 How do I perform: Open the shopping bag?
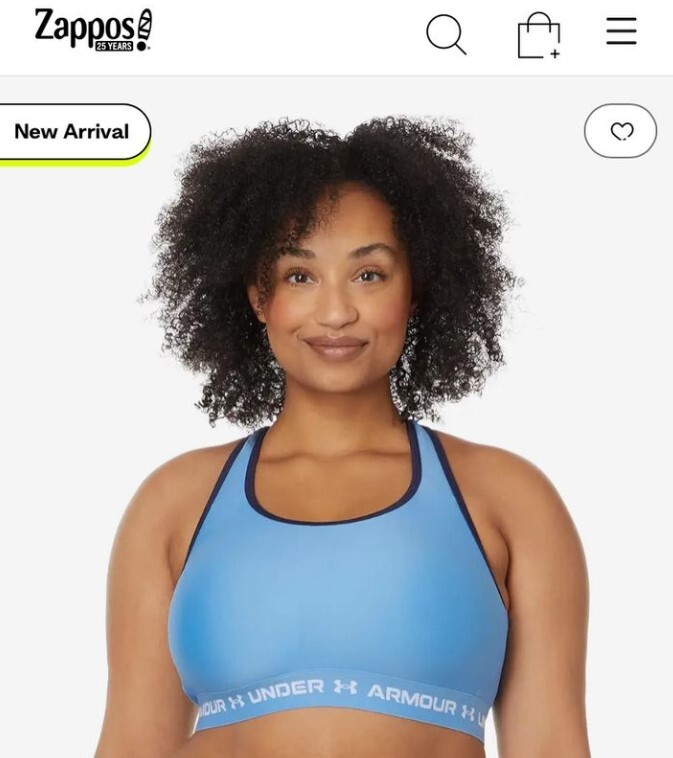(538, 36)
